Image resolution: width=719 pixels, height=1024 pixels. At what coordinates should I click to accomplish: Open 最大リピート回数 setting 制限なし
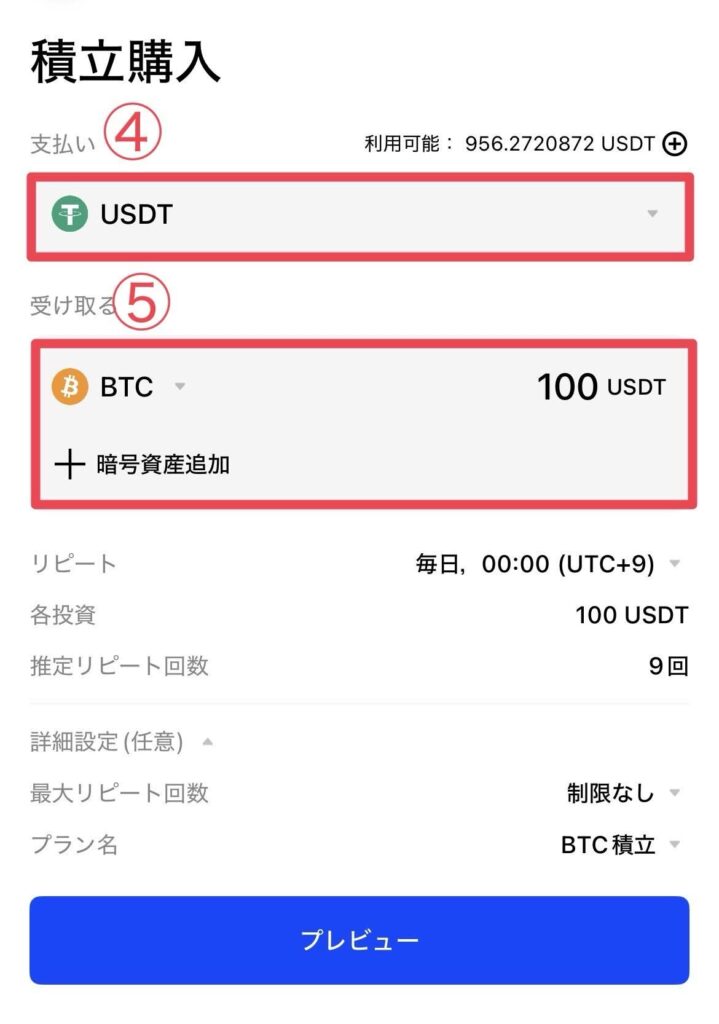pos(622,793)
